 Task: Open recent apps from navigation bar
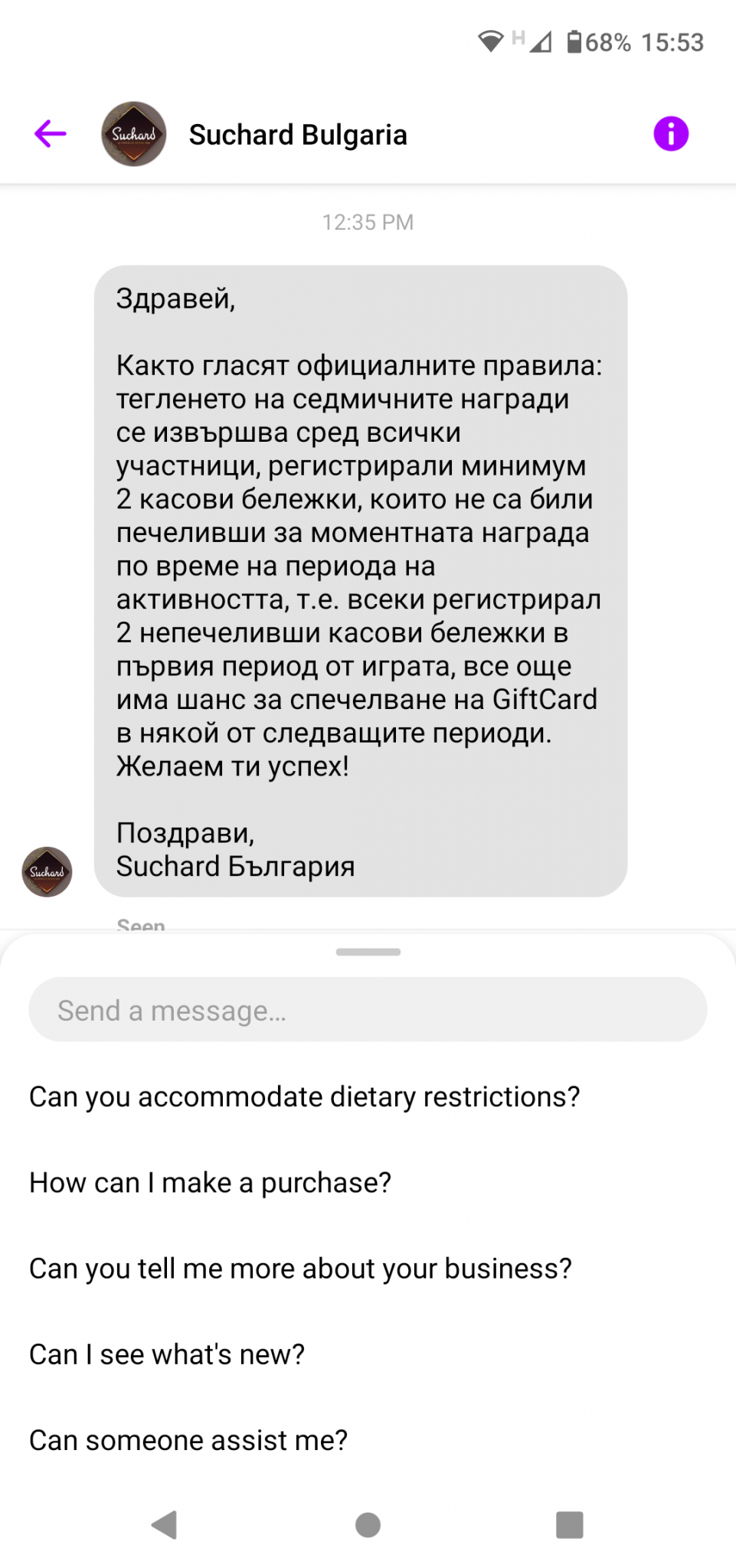point(569,1524)
